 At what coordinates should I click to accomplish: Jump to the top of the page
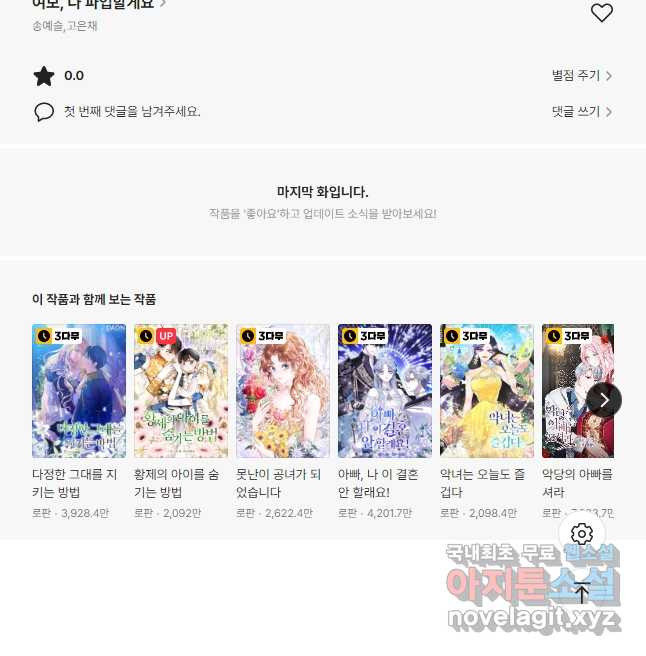[x=582, y=592]
